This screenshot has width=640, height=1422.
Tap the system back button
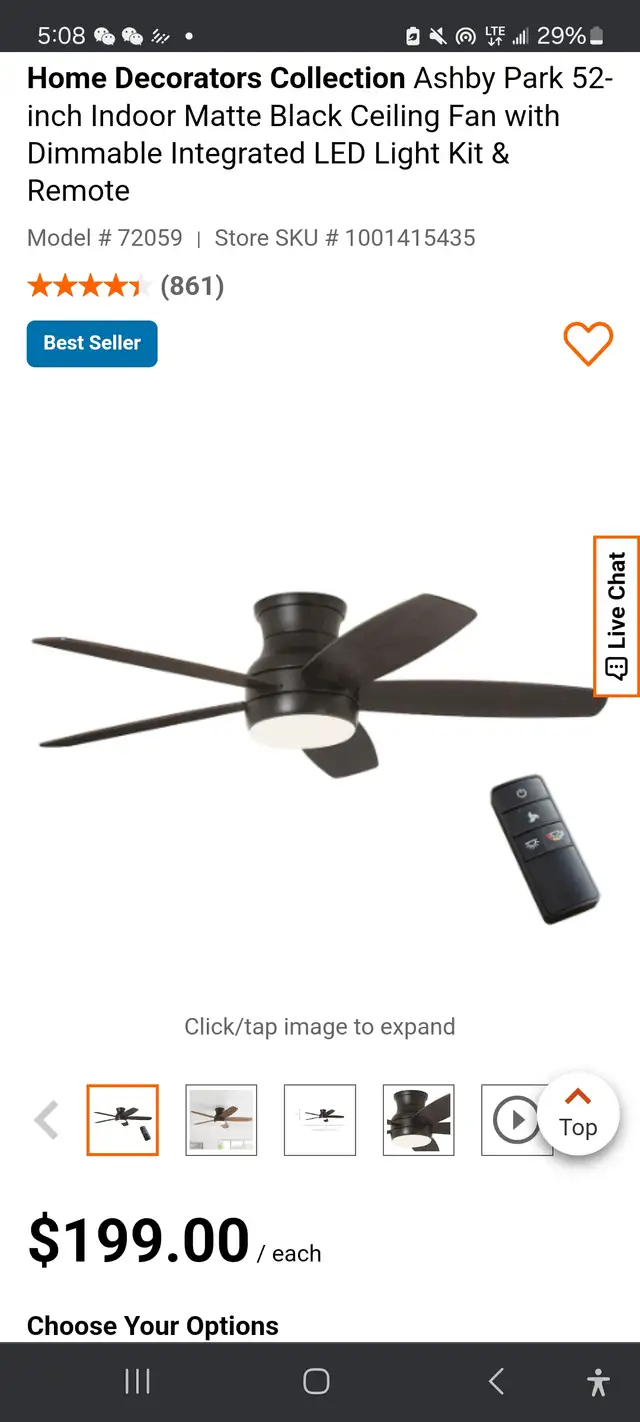(496, 1381)
